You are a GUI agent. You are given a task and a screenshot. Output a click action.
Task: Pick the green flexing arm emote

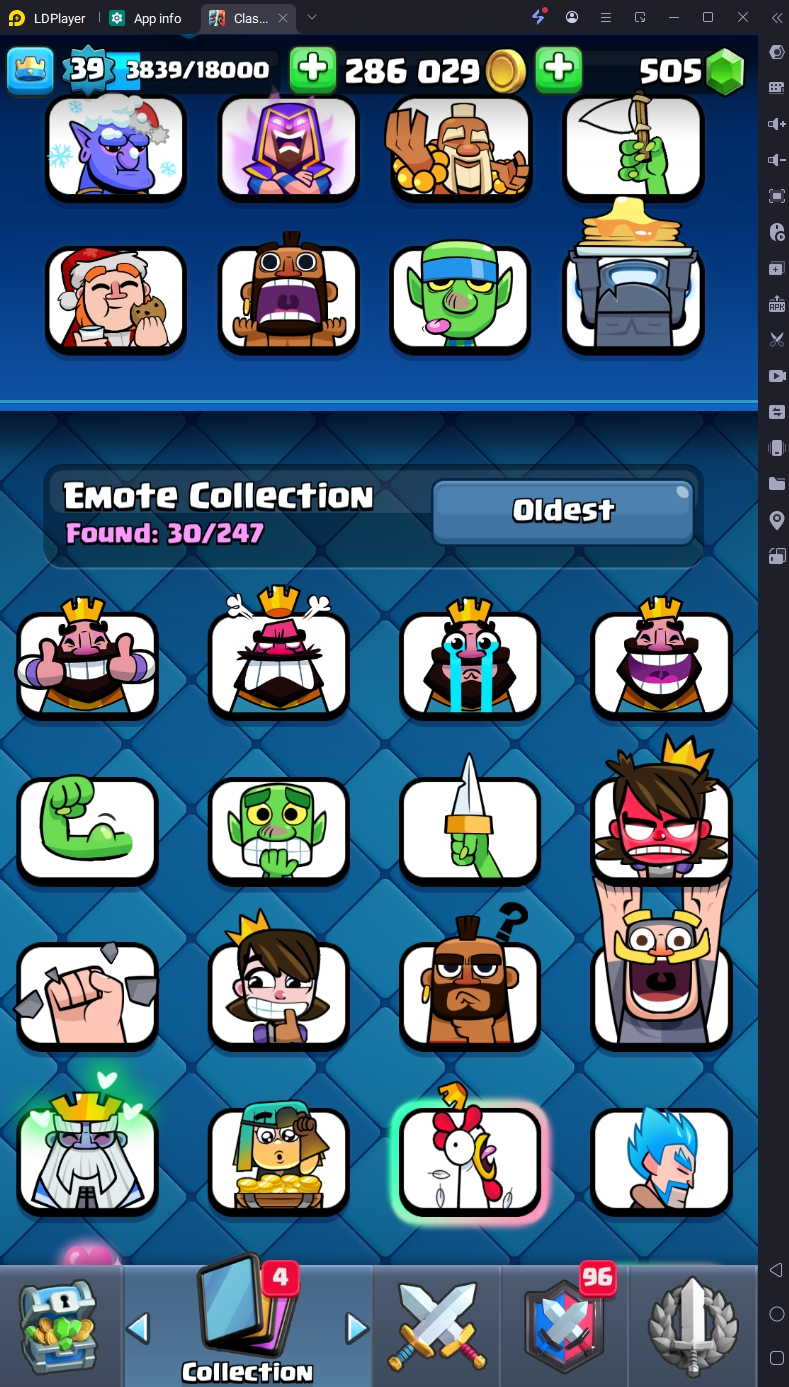click(x=87, y=830)
